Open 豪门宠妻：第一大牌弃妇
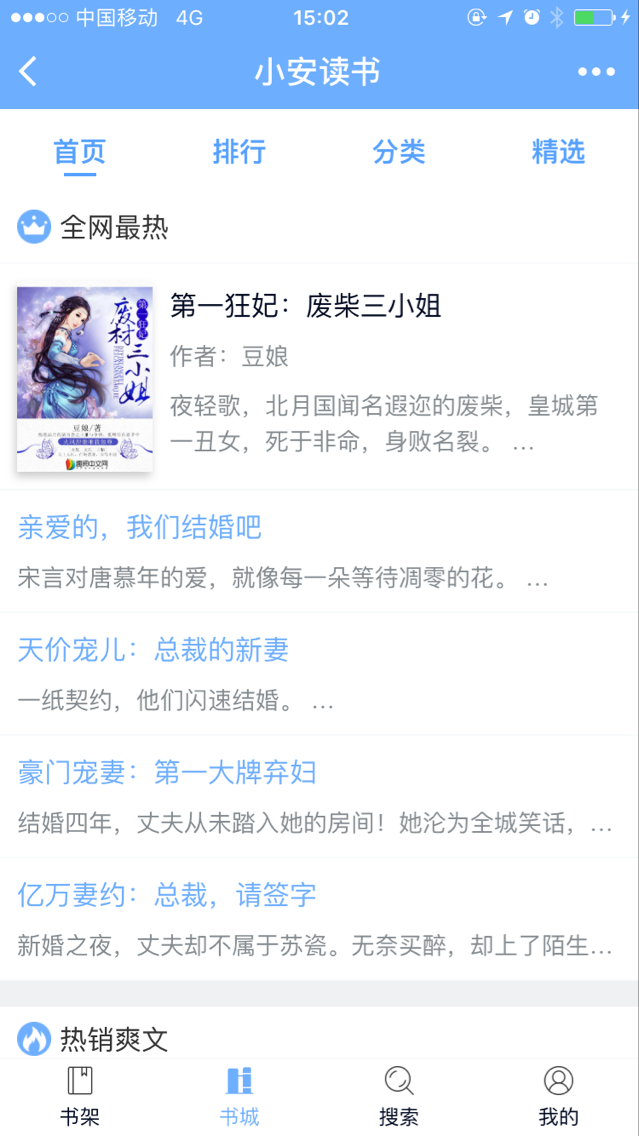 point(167,772)
